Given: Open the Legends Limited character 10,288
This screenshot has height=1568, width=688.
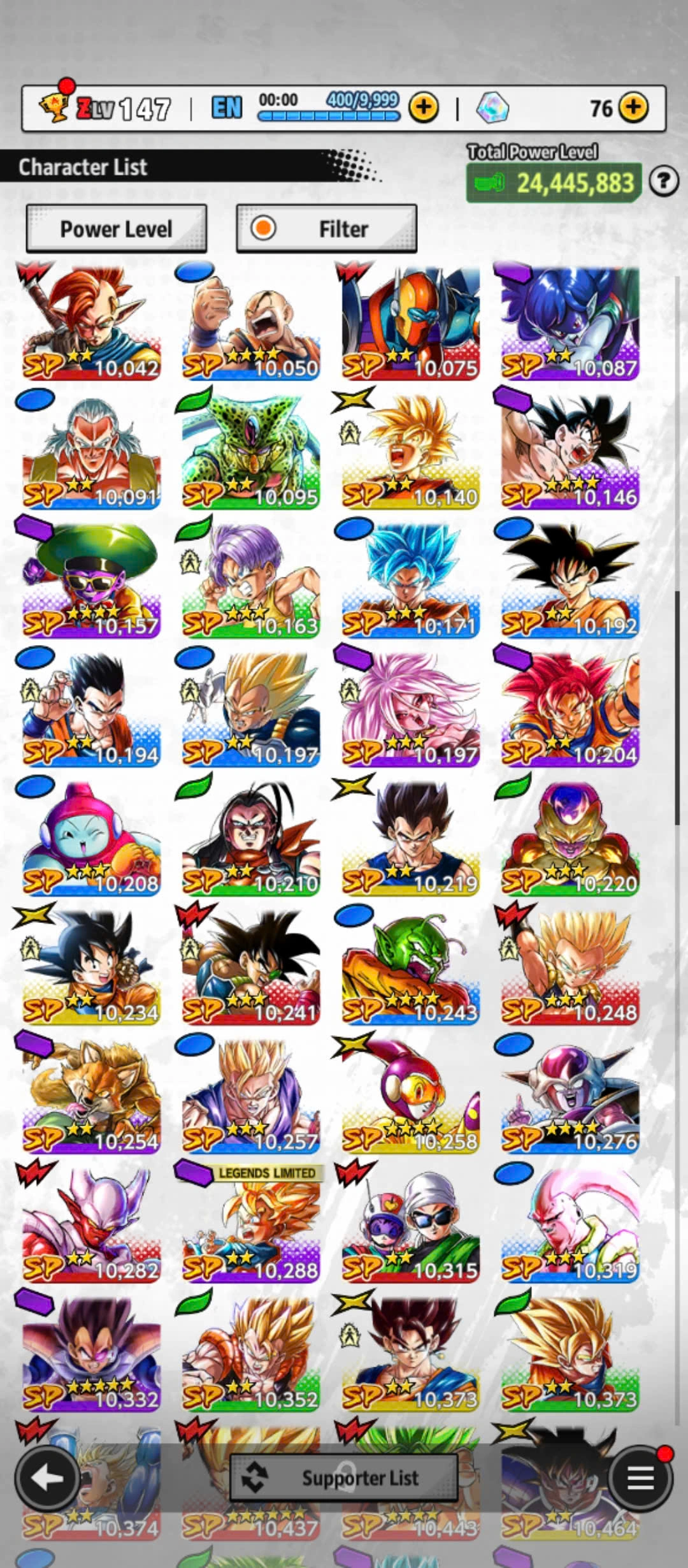Looking at the screenshot, I should [x=250, y=1225].
